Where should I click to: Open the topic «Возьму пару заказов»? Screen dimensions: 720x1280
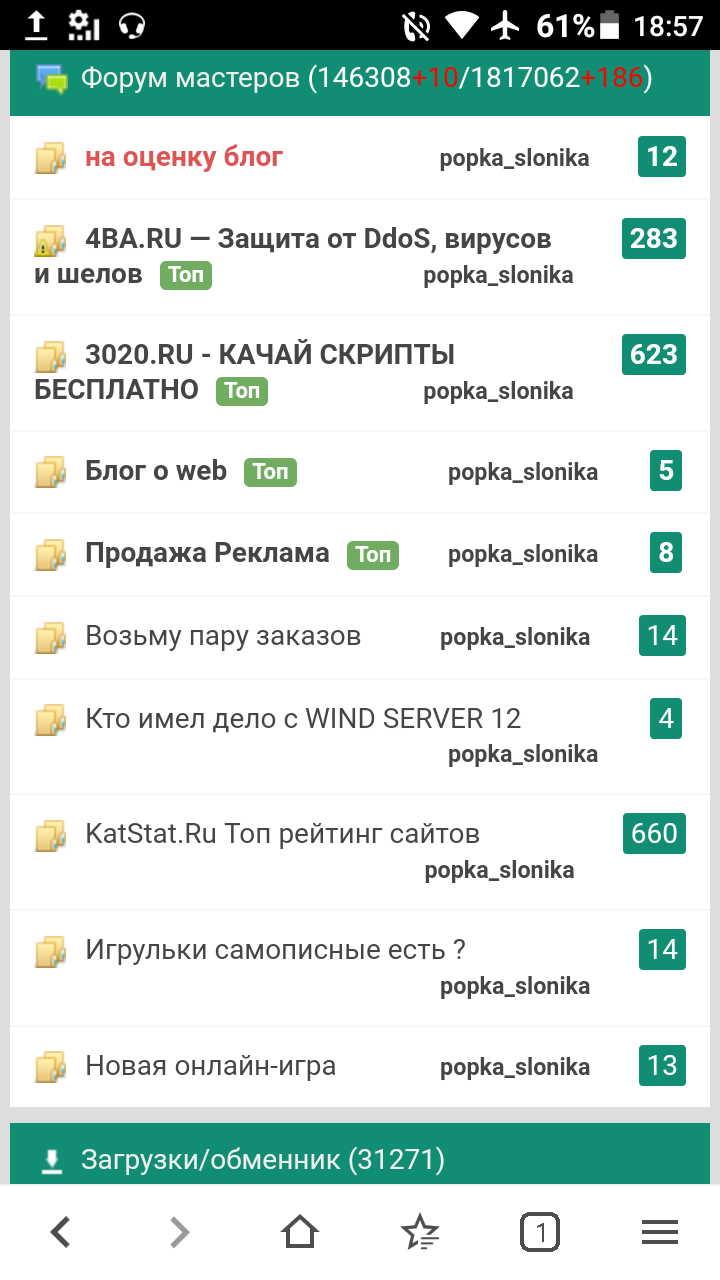[x=223, y=636]
